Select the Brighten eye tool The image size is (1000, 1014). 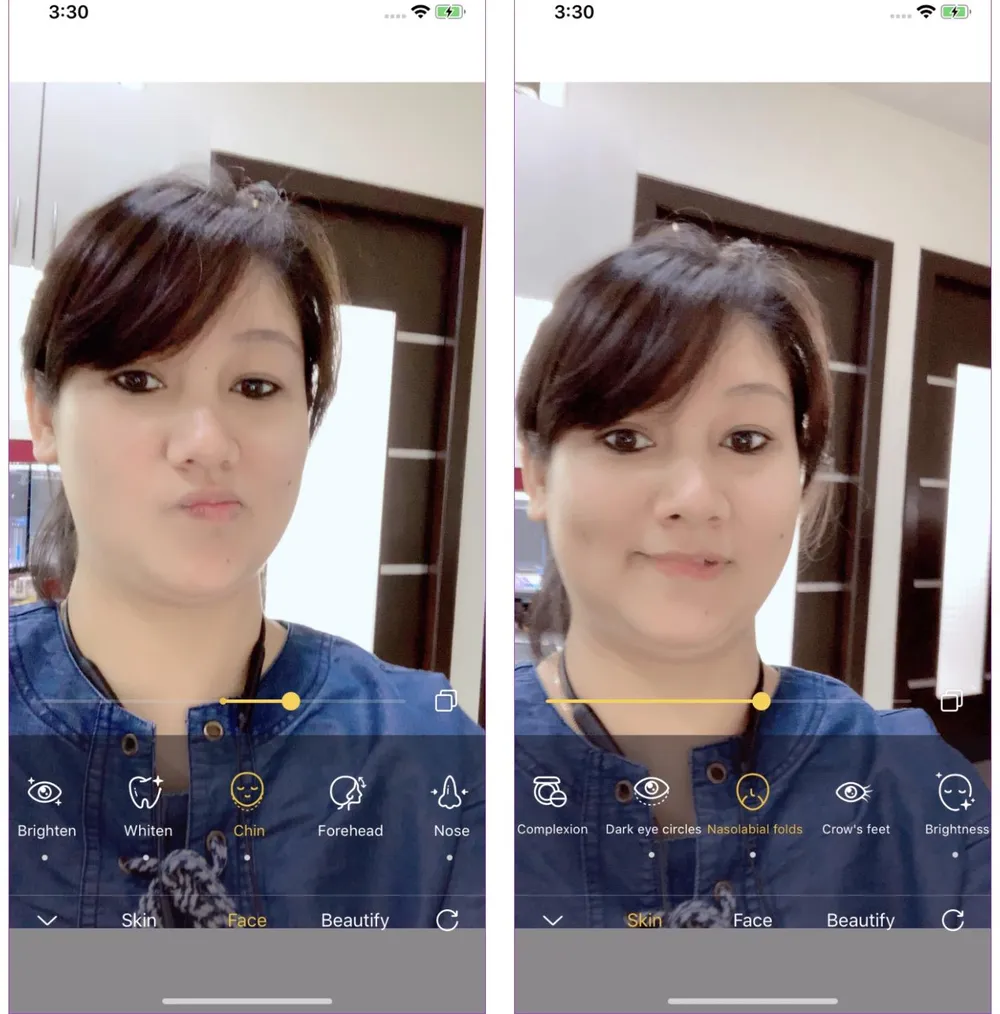pos(46,805)
